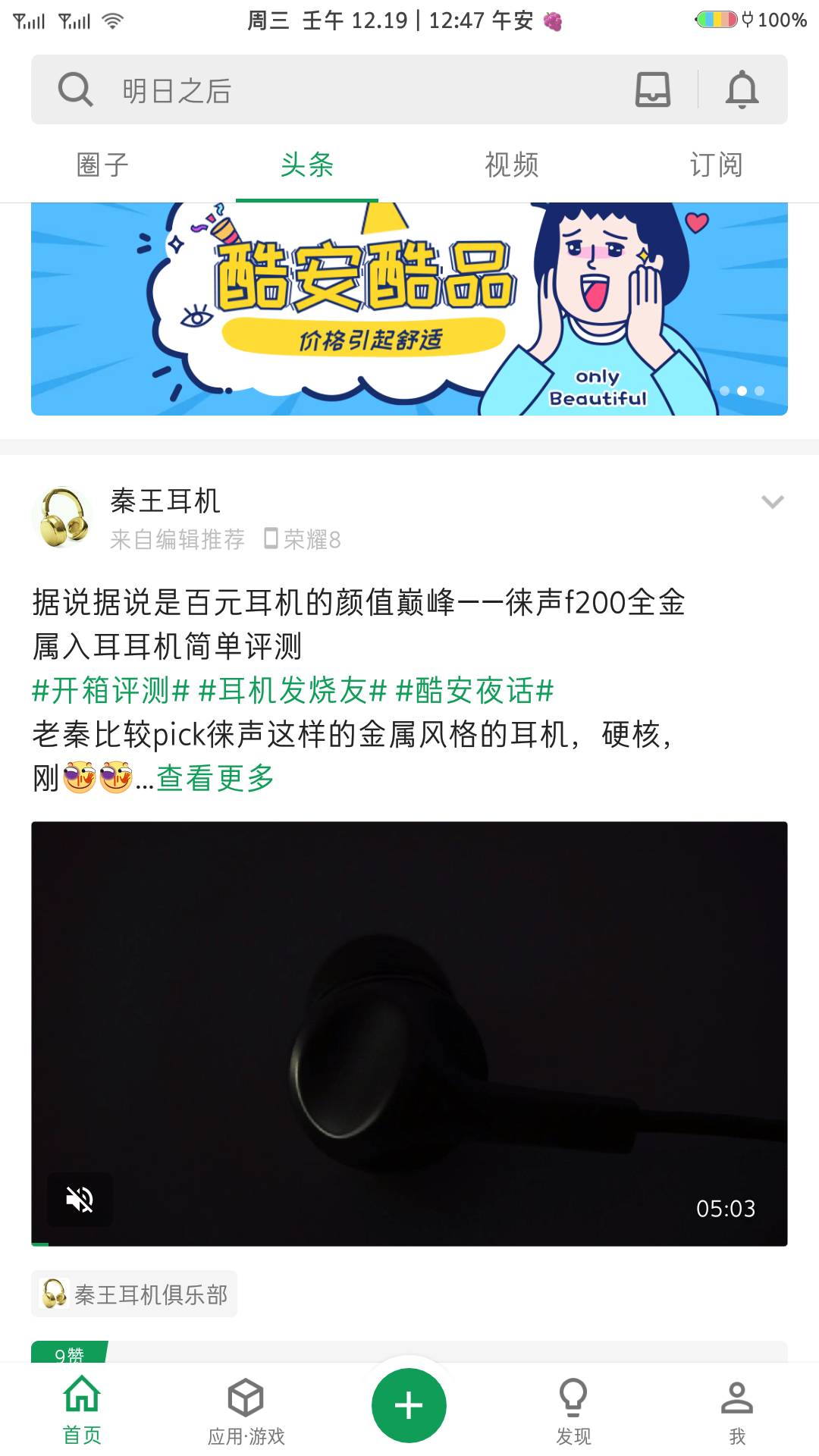The width and height of the screenshot is (819, 1456).
Task: Open the notifications bell
Action: coord(742,90)
